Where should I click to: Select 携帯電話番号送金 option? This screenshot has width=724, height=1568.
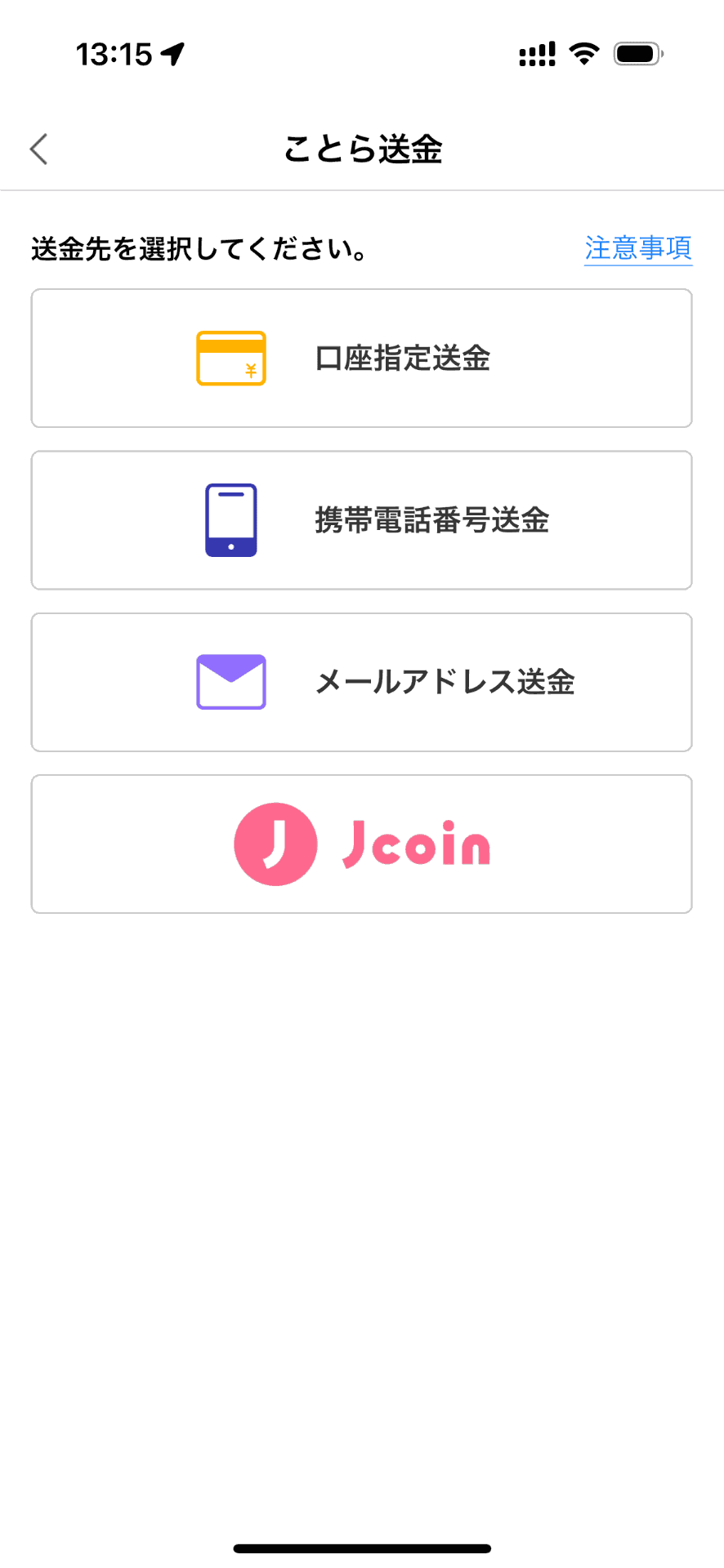coord(362,519)
